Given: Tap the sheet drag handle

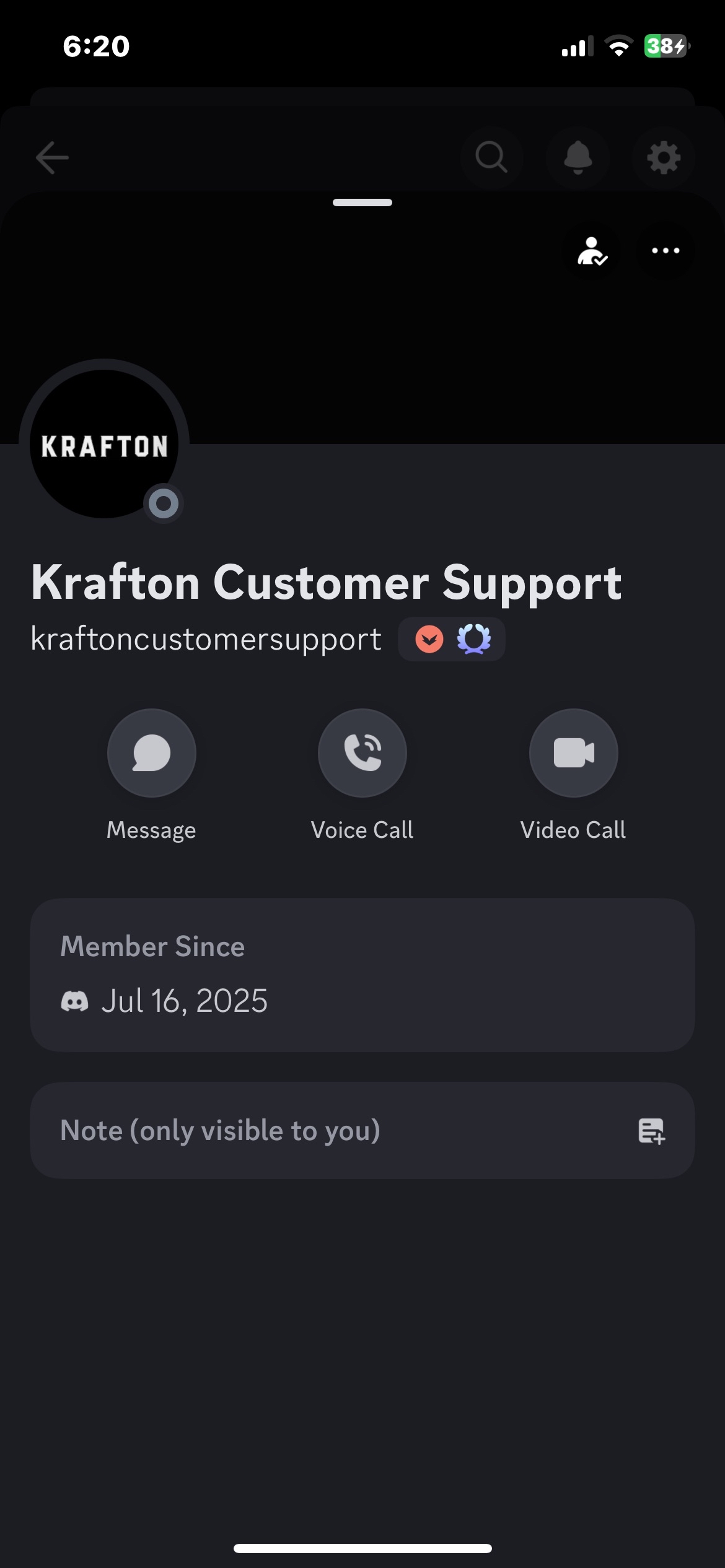Looking at the screenshot, I should 362,203.
